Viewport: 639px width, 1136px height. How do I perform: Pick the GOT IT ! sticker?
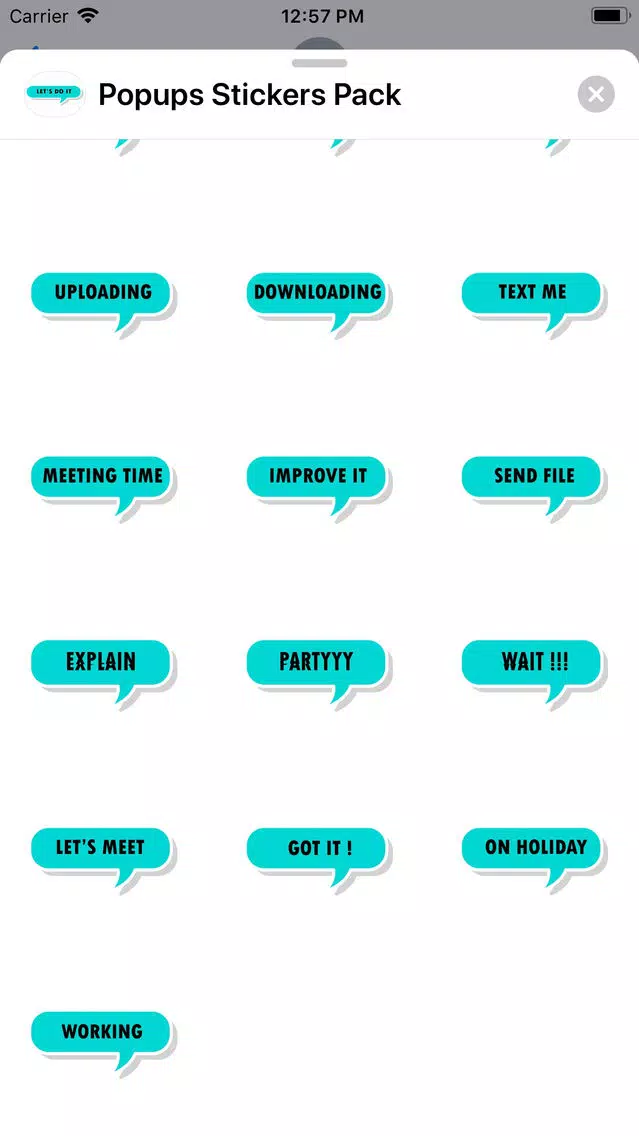coord(318,859)
